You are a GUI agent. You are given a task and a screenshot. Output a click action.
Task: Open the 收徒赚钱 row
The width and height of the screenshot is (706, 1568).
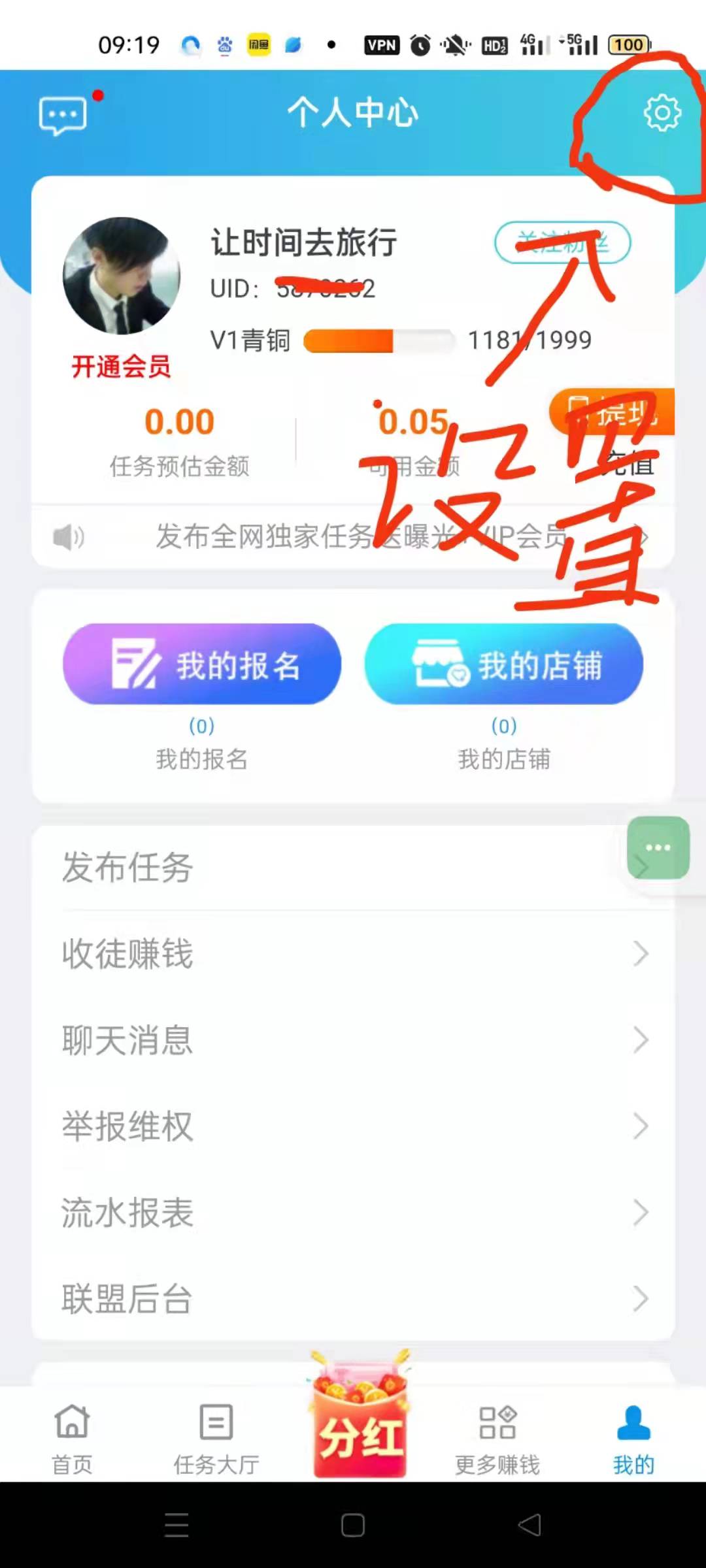353,954
